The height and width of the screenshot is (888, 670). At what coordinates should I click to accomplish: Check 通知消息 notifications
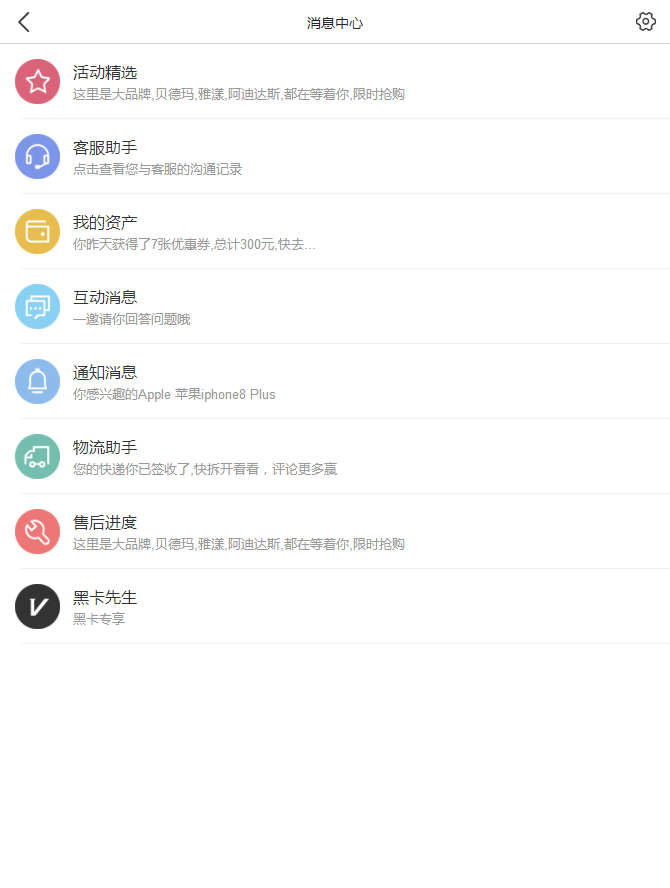[335, 382]
